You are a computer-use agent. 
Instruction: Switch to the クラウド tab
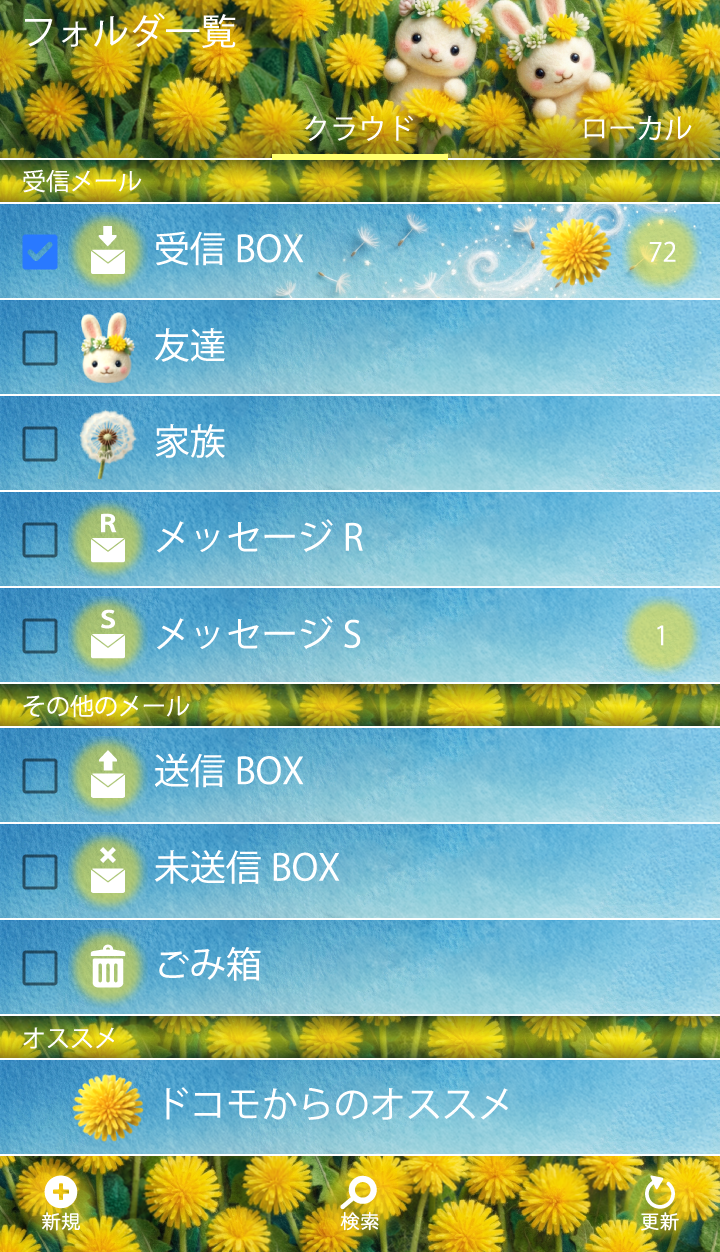tap(359, 129)
